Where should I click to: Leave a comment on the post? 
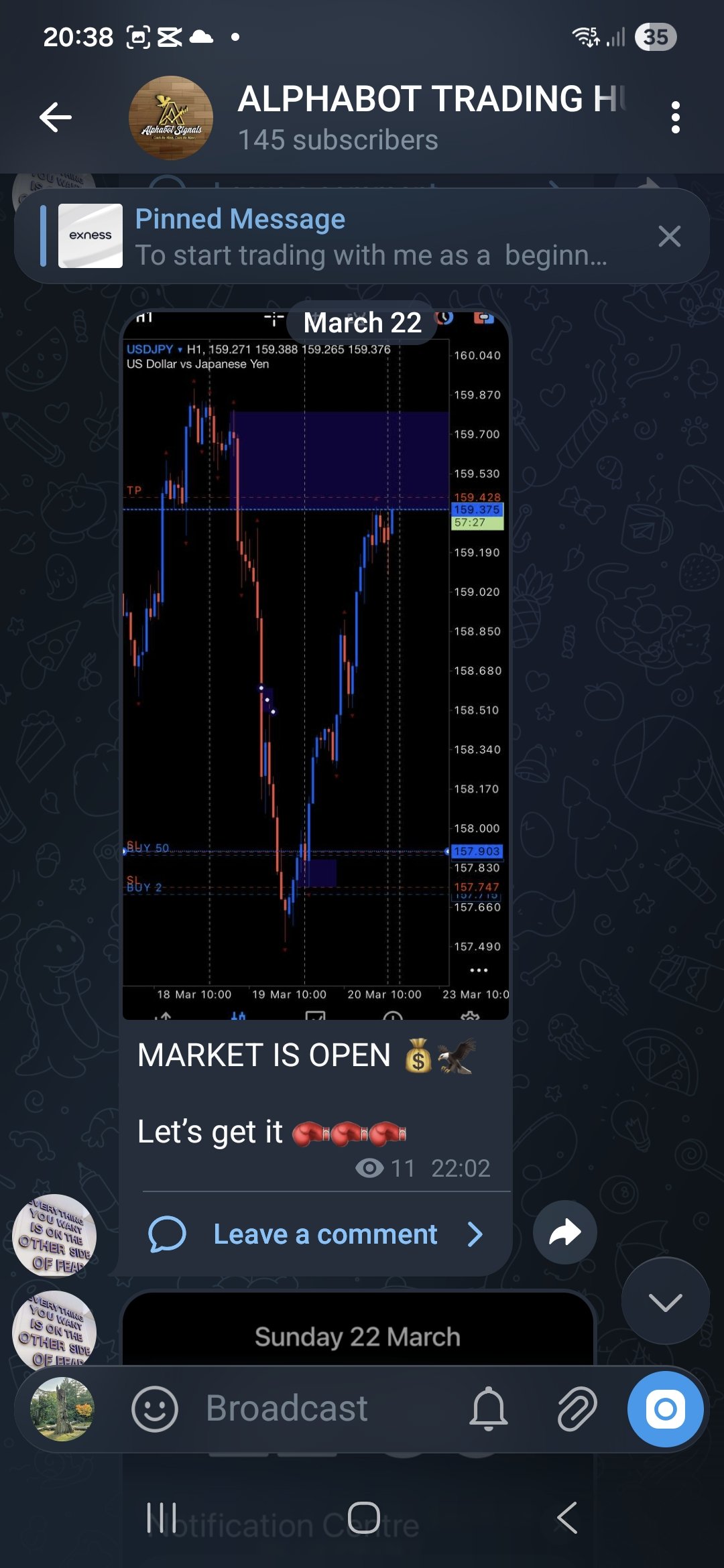[x=325, y=1234]
